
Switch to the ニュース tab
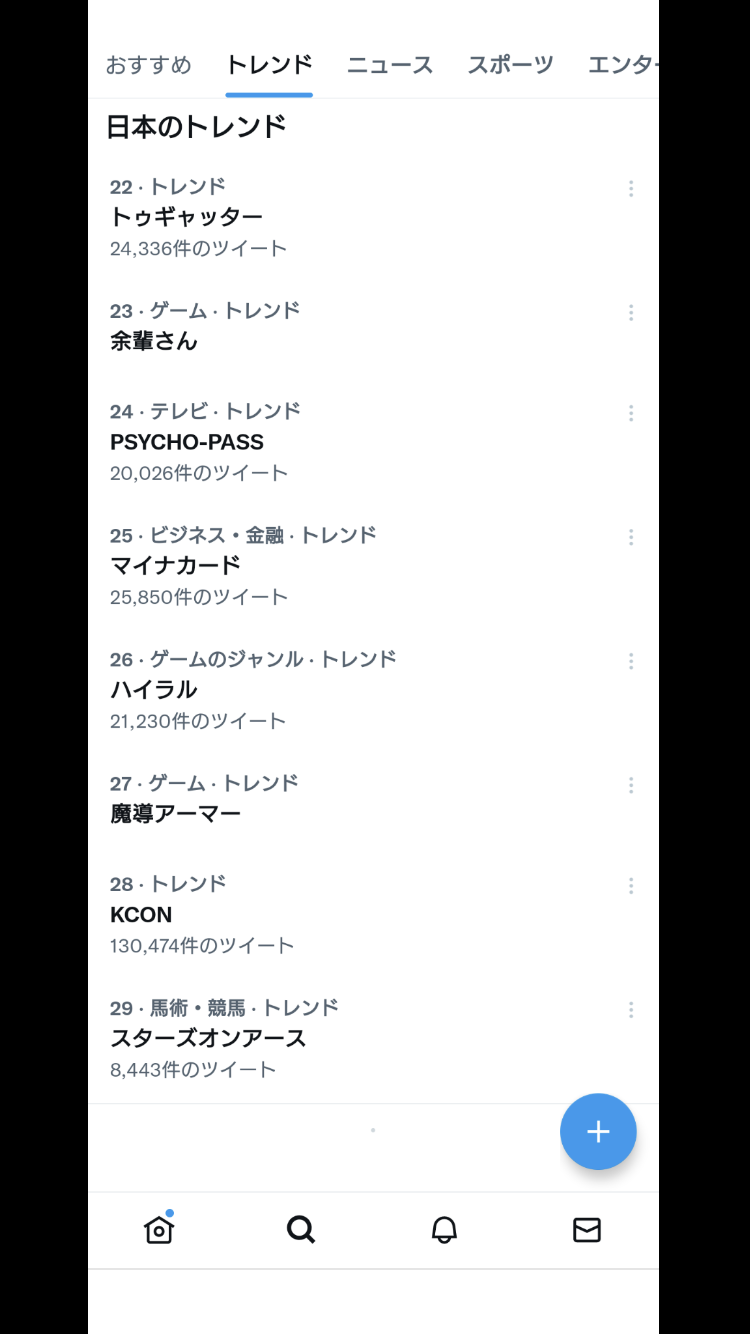[389, 66]
